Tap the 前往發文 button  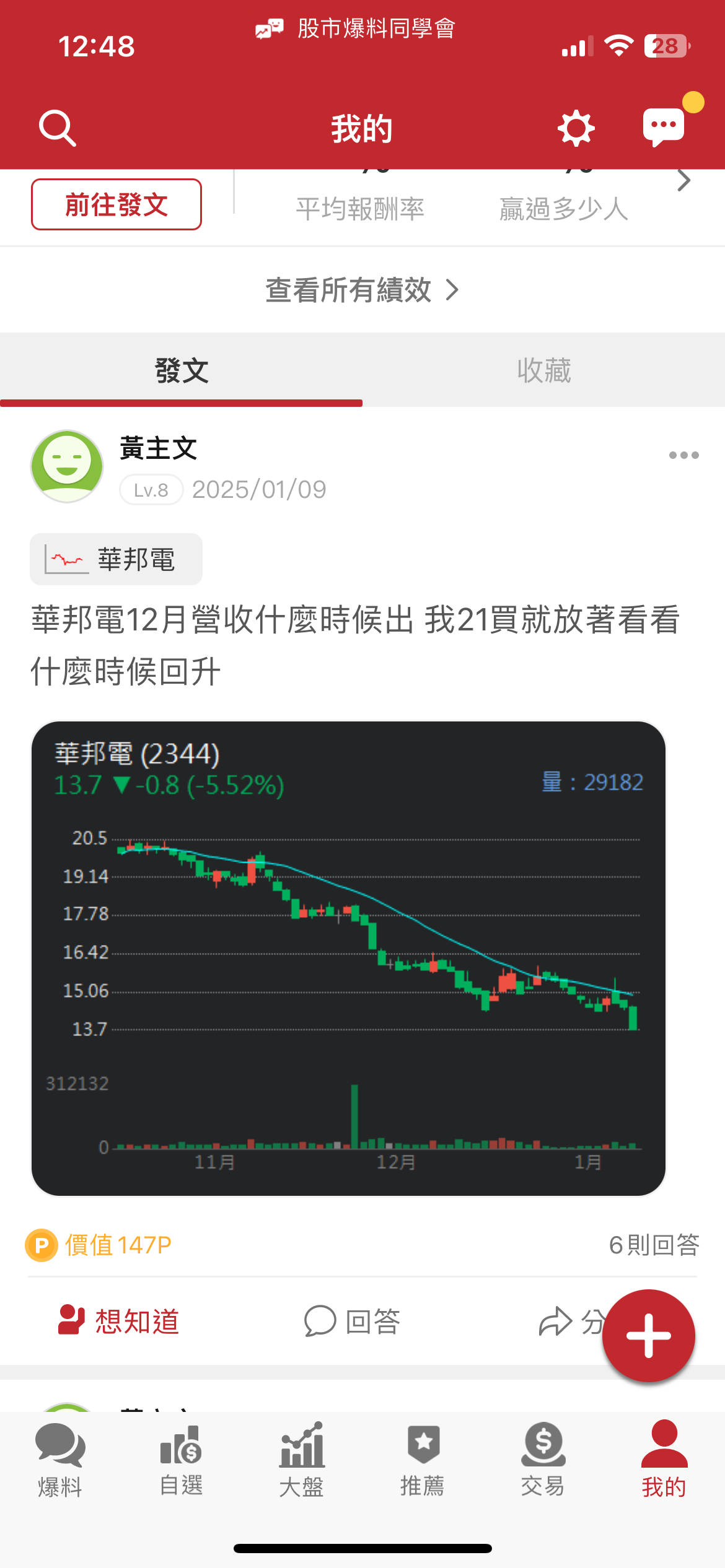[116, 204]
